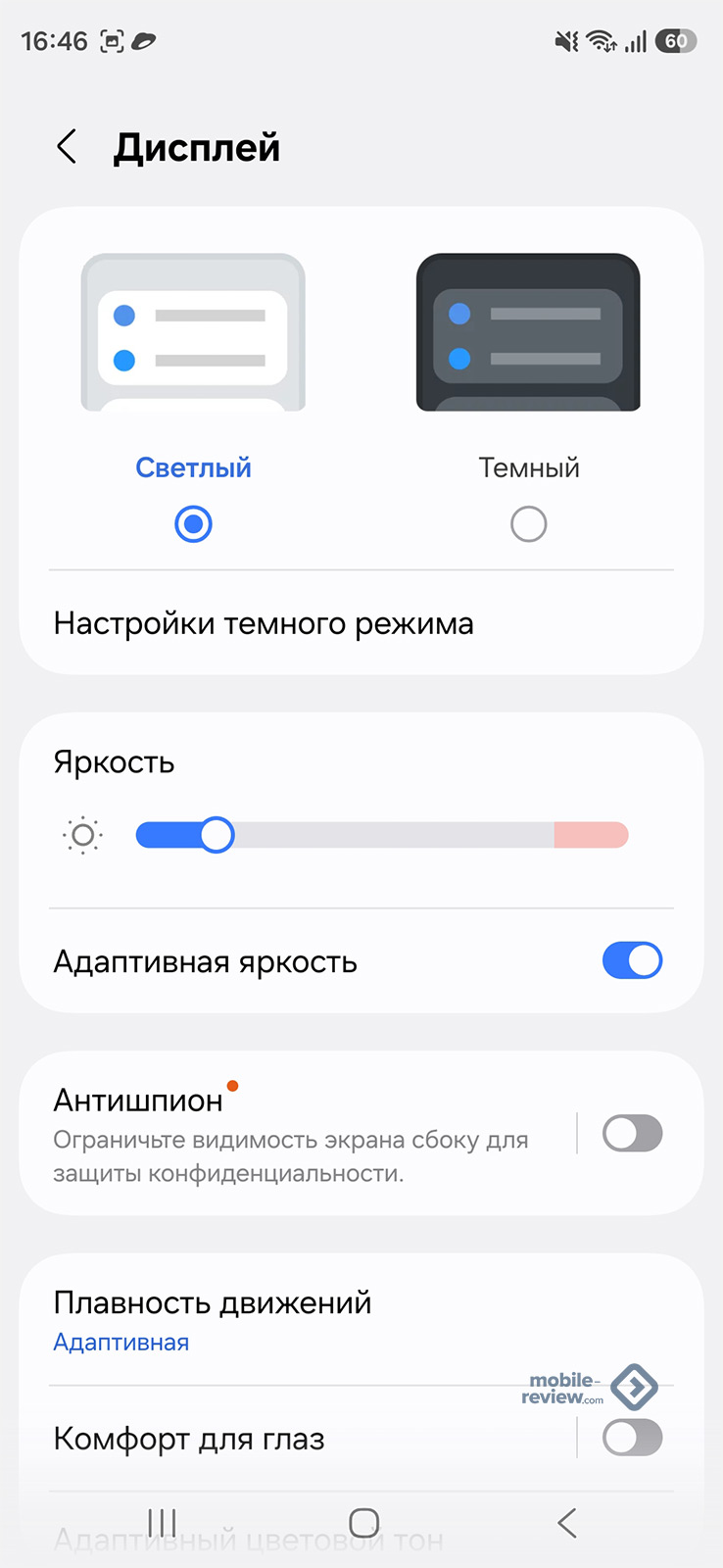The width and height of the screenshot is (723, 1568).
Task: Tap the dark theme preview image
Action: tap(528, 333)
